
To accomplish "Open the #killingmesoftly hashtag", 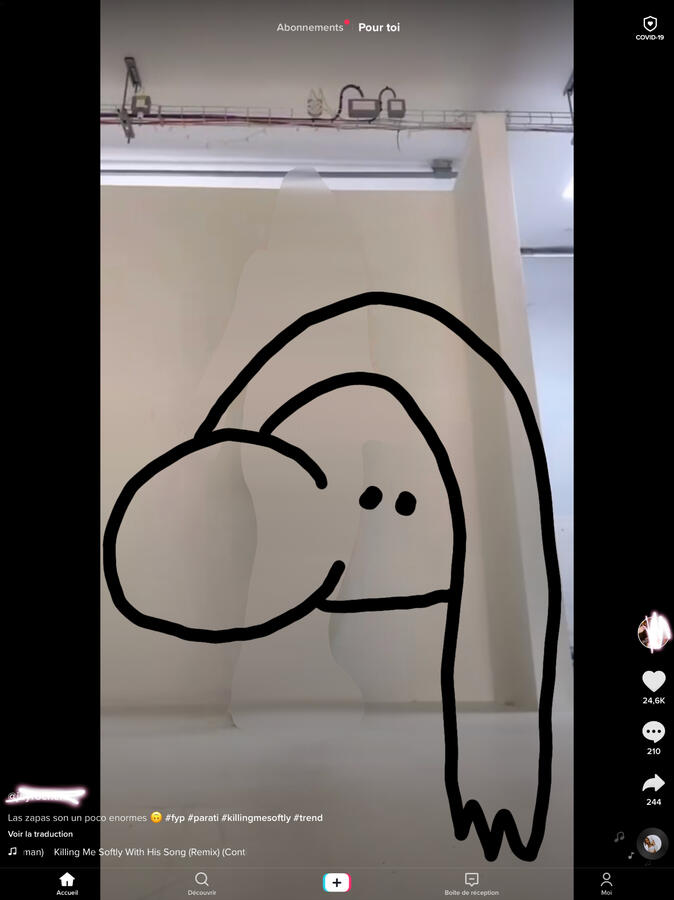I will point(256,818).
